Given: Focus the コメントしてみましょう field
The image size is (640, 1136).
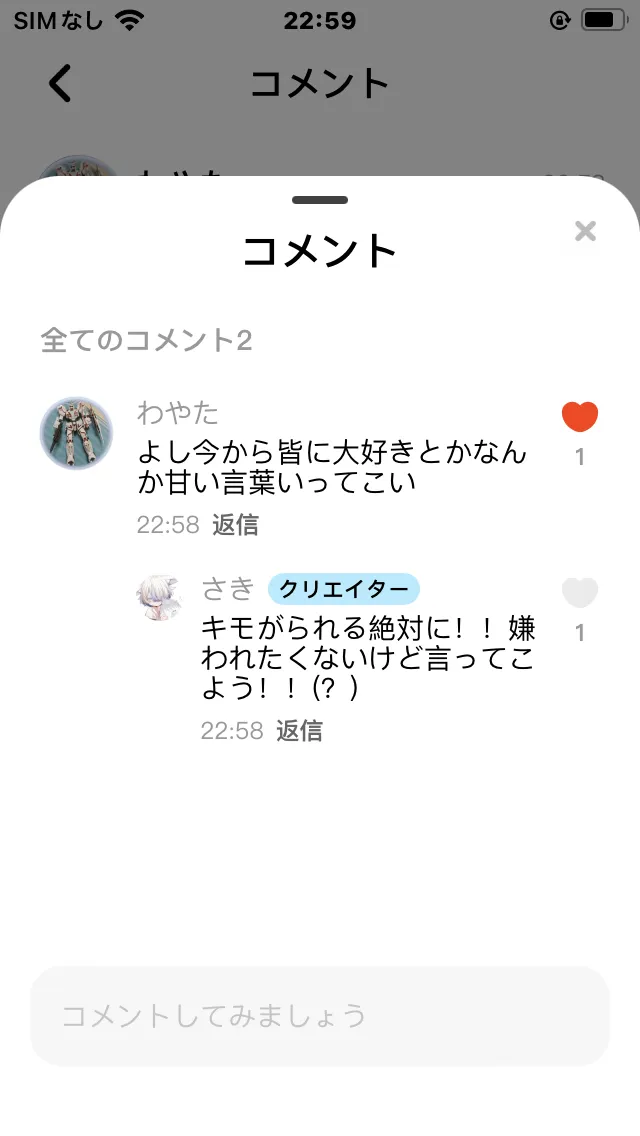Looking at the screenshot, I should pyautogui.click(x=320, y=1016).
